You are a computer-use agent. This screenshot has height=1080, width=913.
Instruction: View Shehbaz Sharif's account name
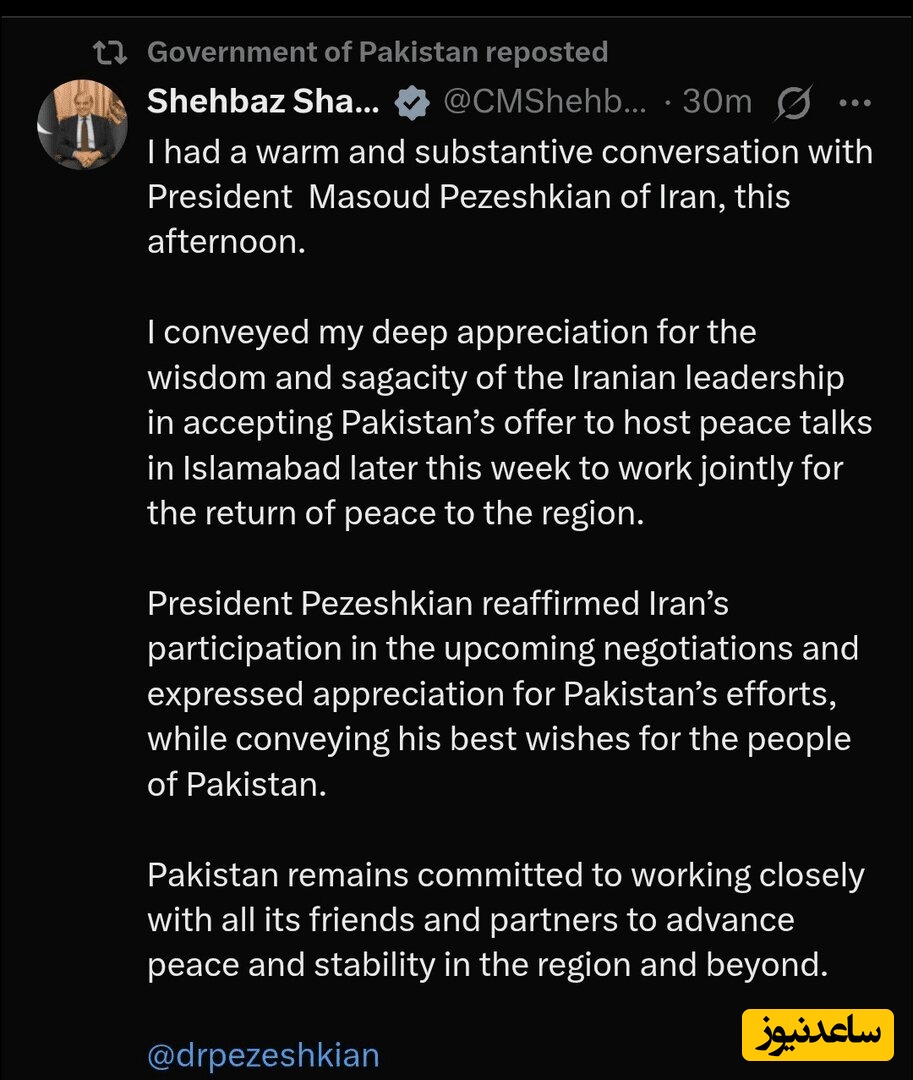click(x=263, y=101)
